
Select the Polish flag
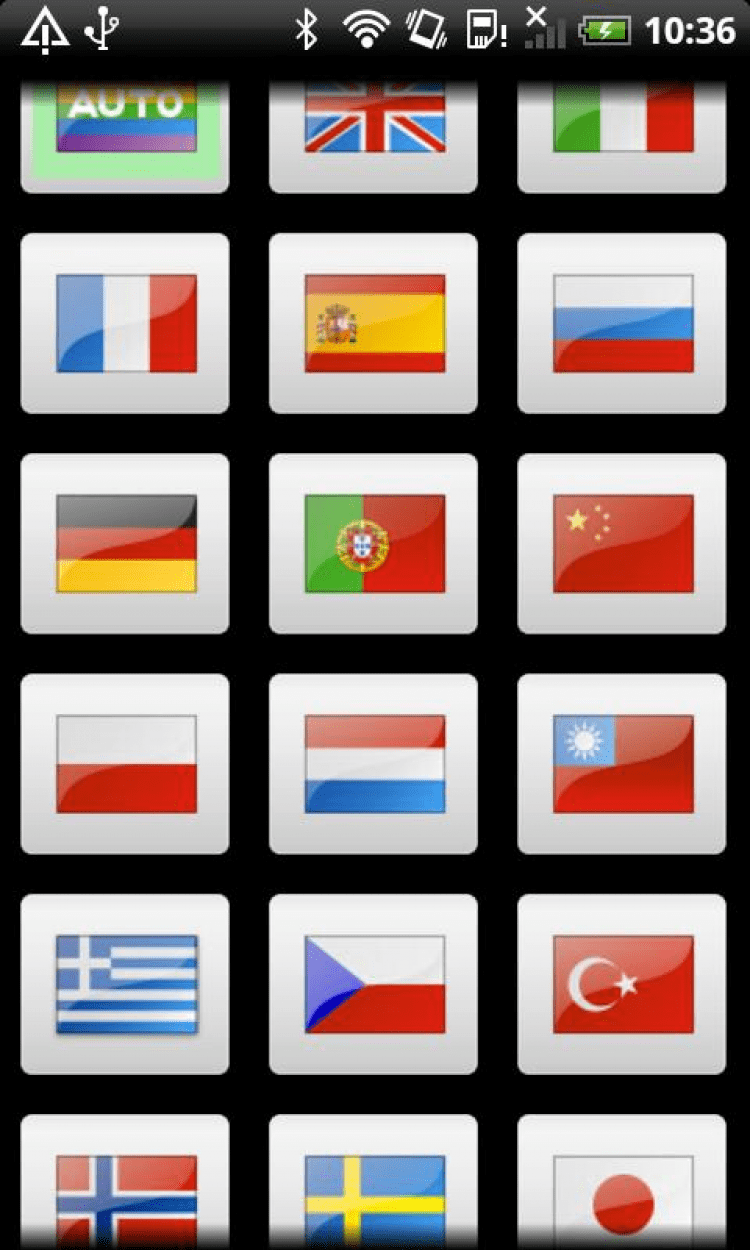(x=125, y=763)
